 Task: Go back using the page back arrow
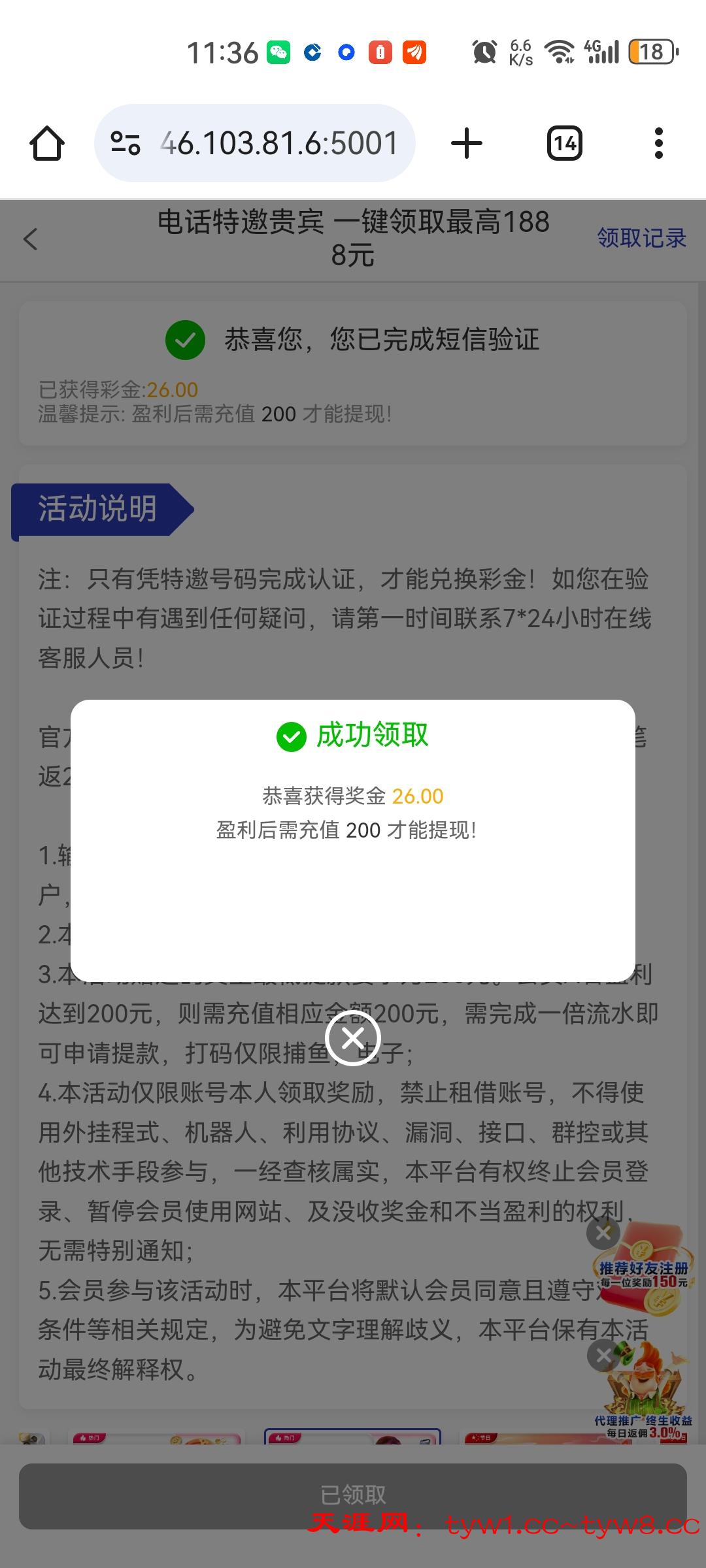[31, 239]
